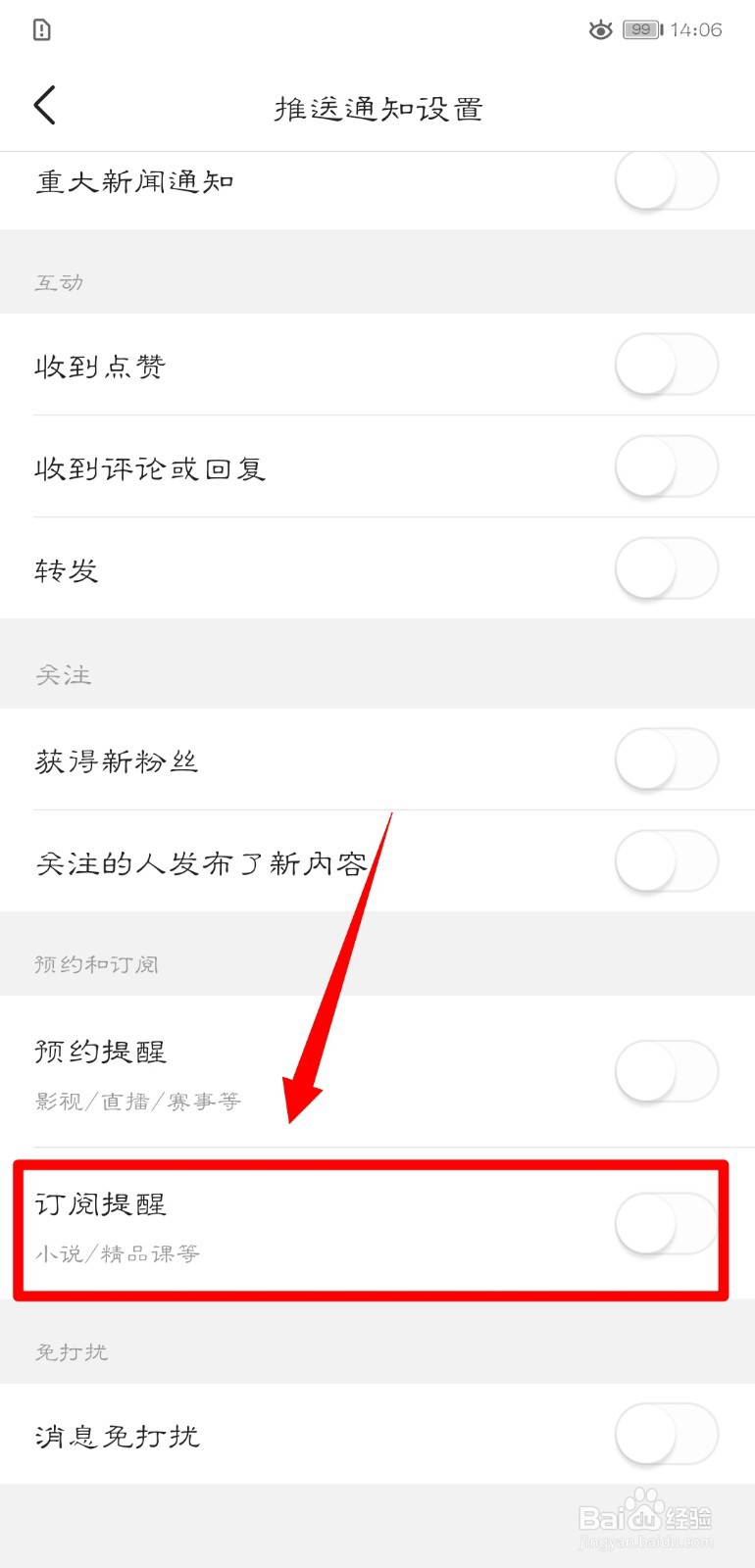Select the 免打扰 section header

(71, 1351)
